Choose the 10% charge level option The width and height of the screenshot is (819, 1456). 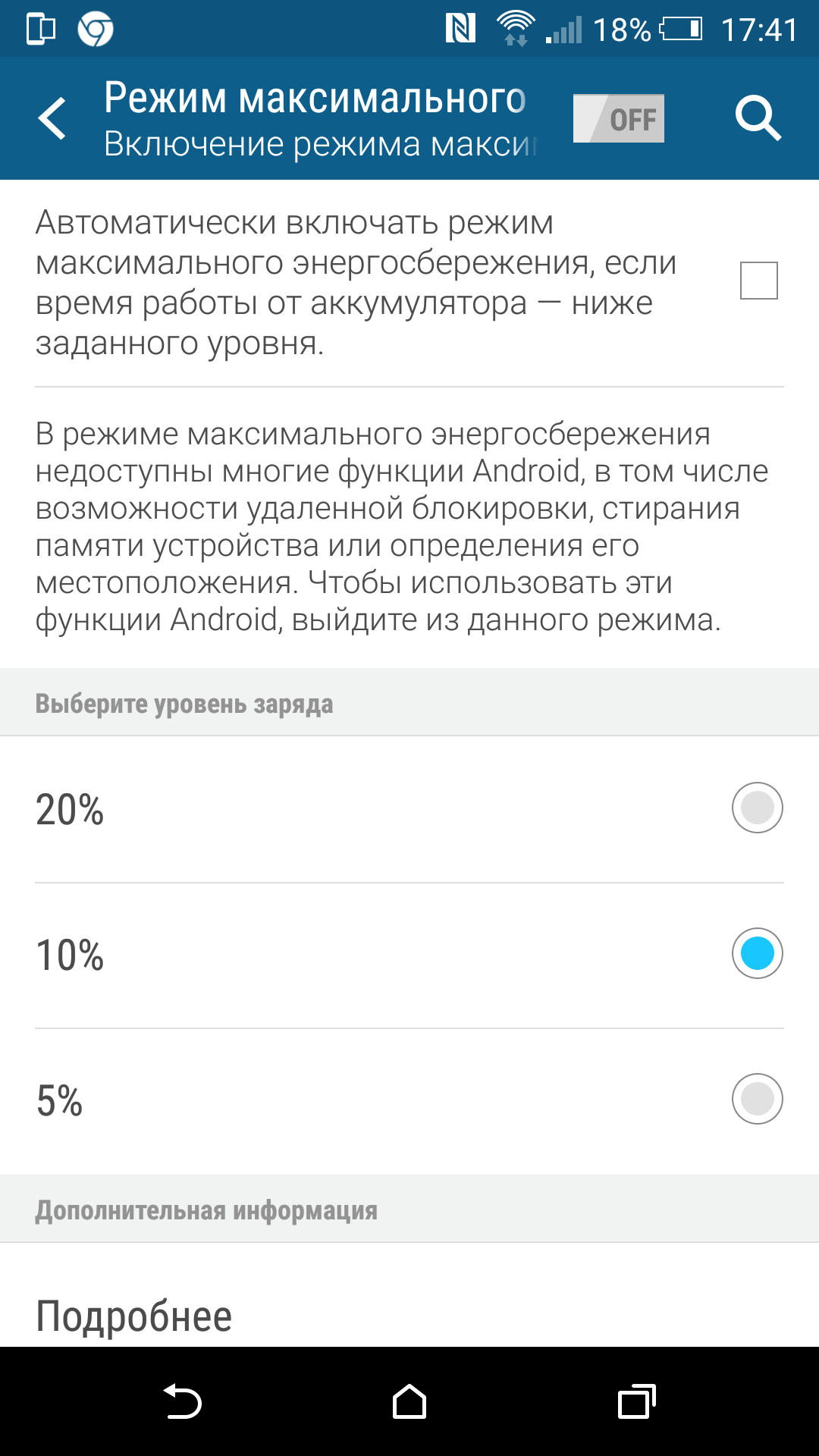click(x=409, y=955)
